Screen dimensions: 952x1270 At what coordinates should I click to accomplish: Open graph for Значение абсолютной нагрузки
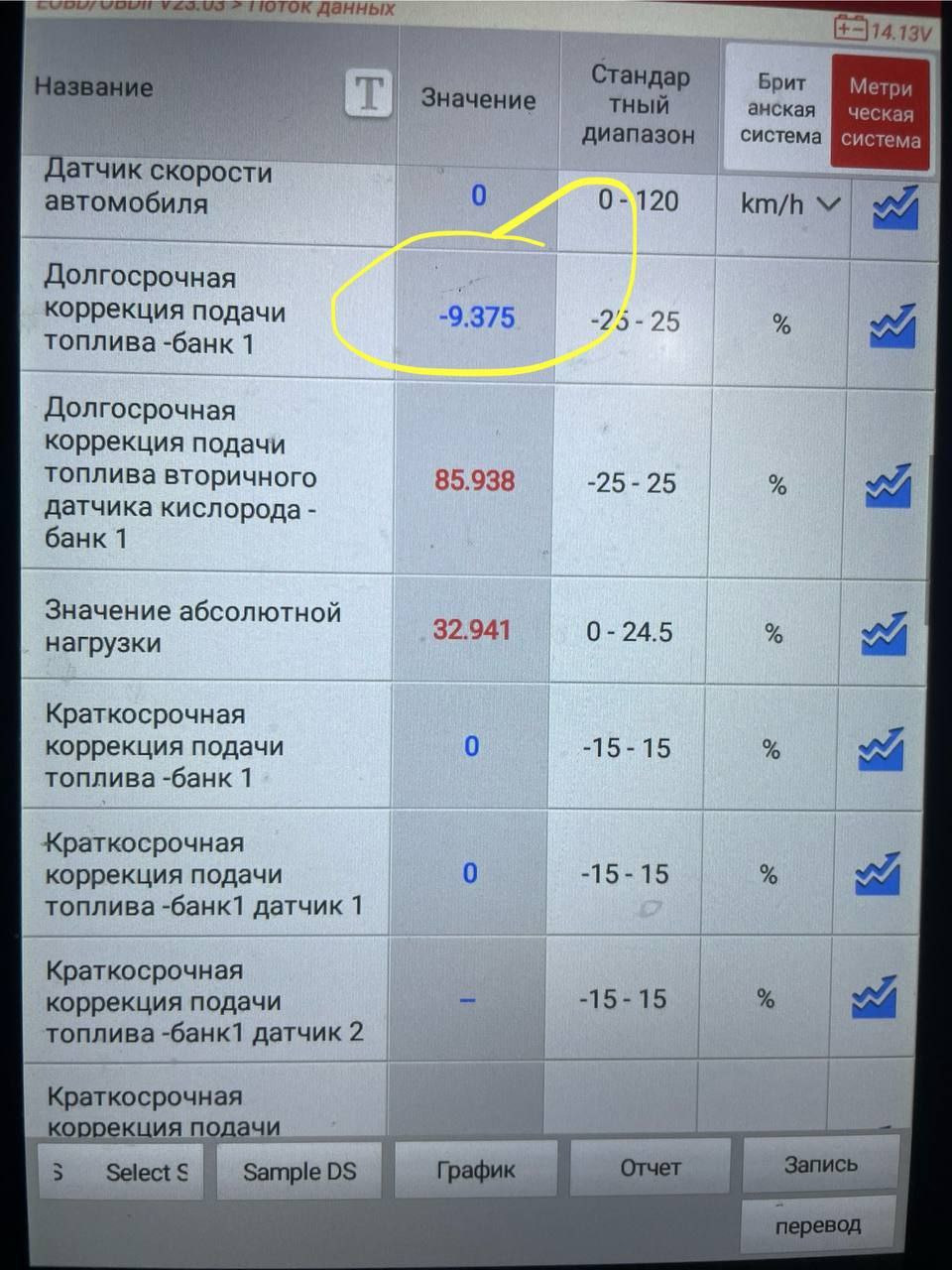pos(884,634)
